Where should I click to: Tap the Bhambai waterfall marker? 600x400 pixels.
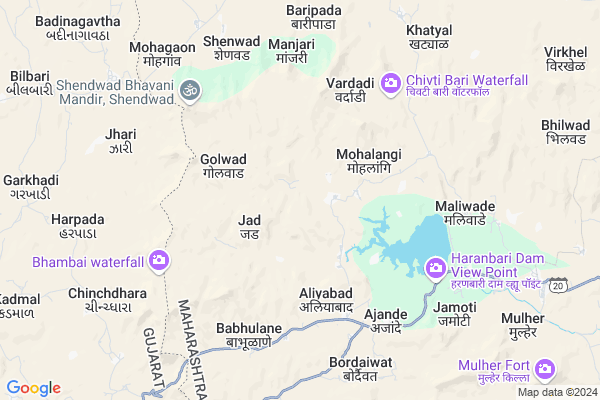click(158, 262)
